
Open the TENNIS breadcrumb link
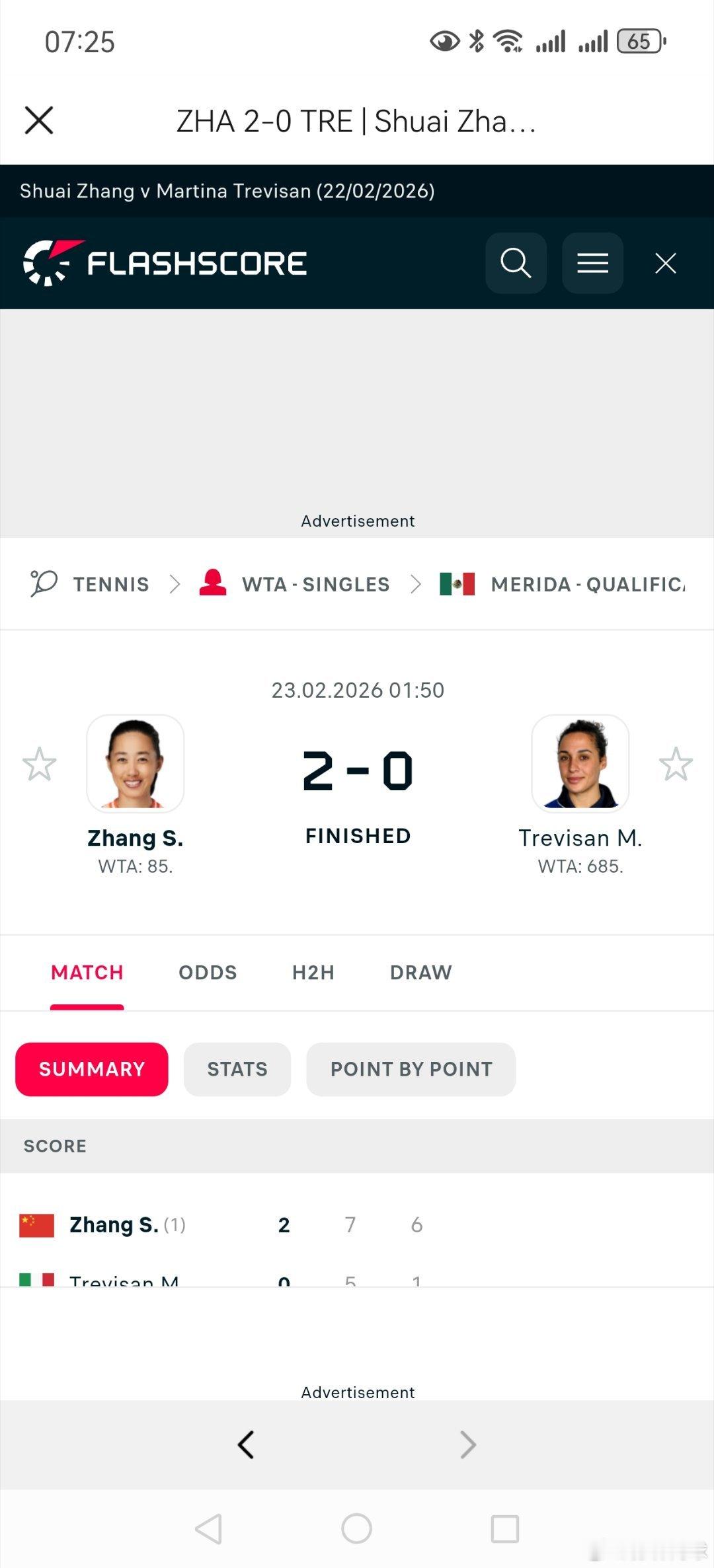(110, 584)
